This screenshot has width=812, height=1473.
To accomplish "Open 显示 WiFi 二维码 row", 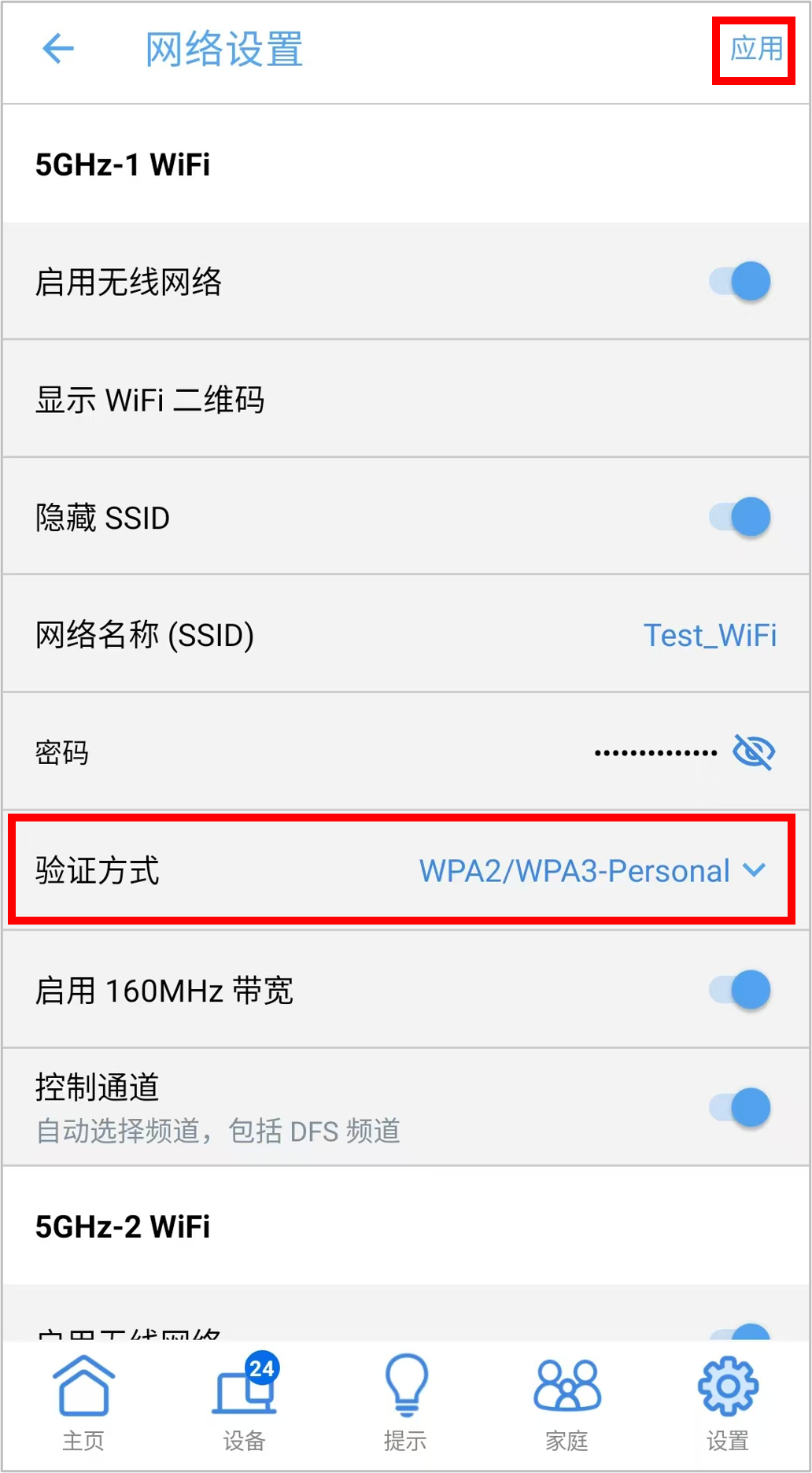I will pyautogui.click(x=406, y=399).
